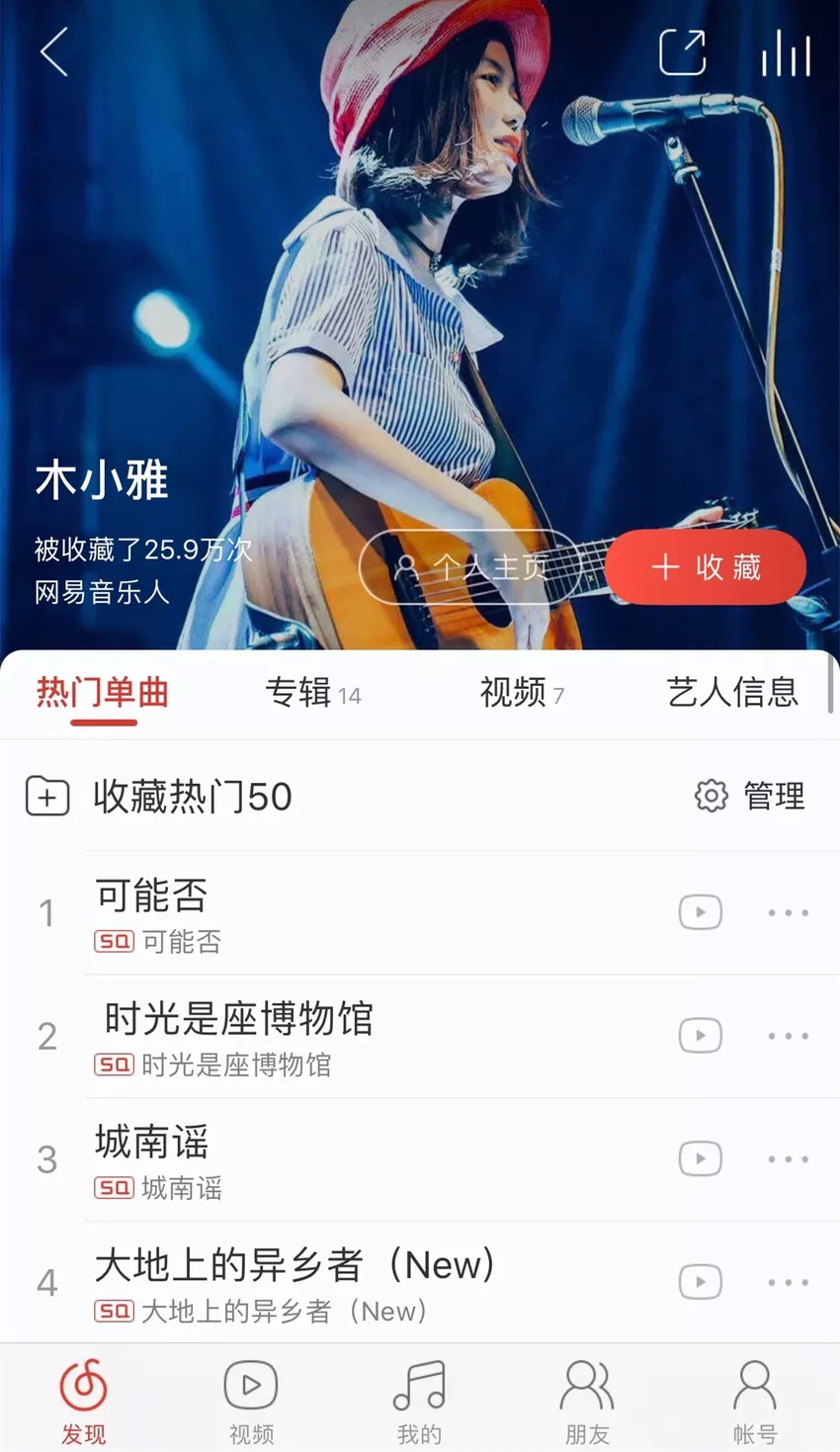Tap the back arrow at top left
This screenshot has width=840, height=1452.
[x=52, y=53]
